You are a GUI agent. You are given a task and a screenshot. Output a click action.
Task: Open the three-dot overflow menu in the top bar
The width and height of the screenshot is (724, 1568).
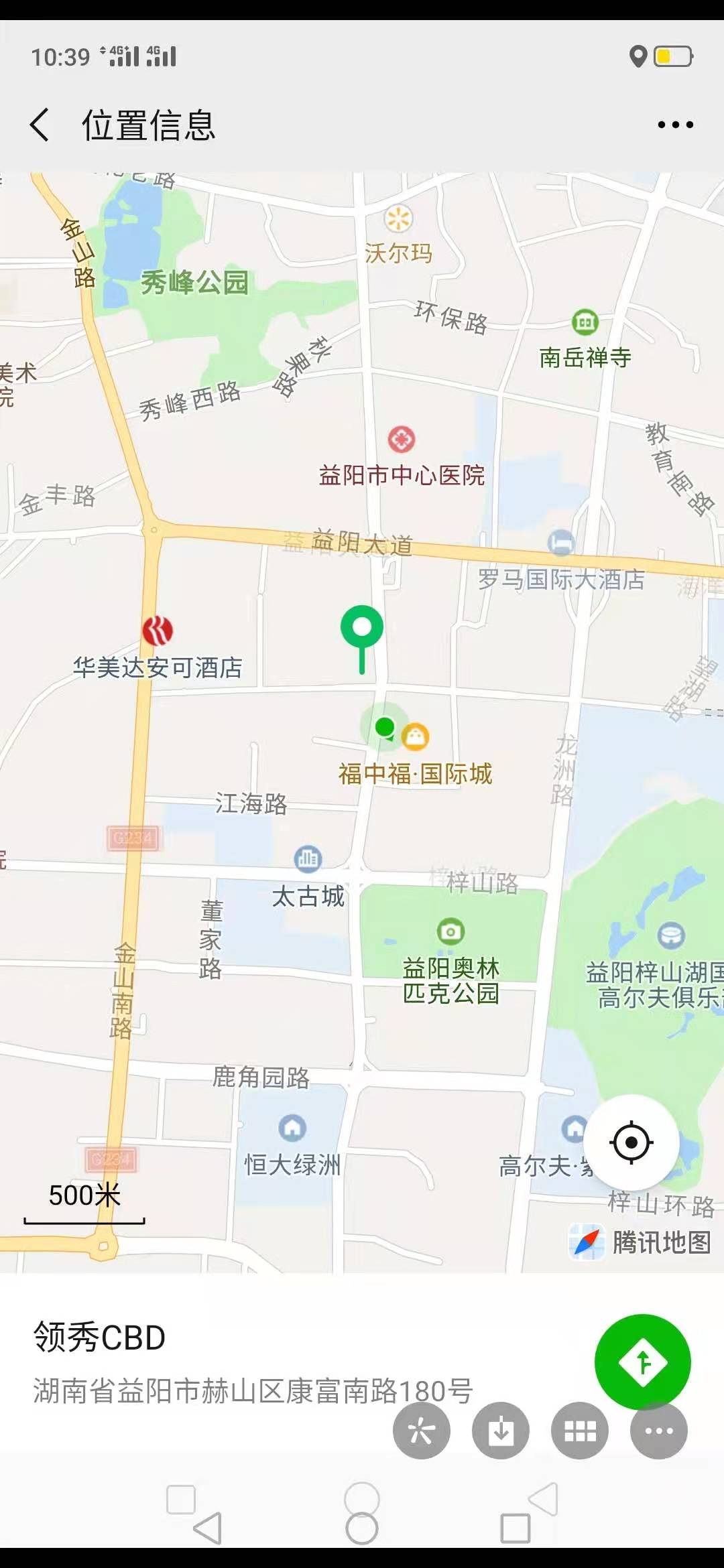675,125
